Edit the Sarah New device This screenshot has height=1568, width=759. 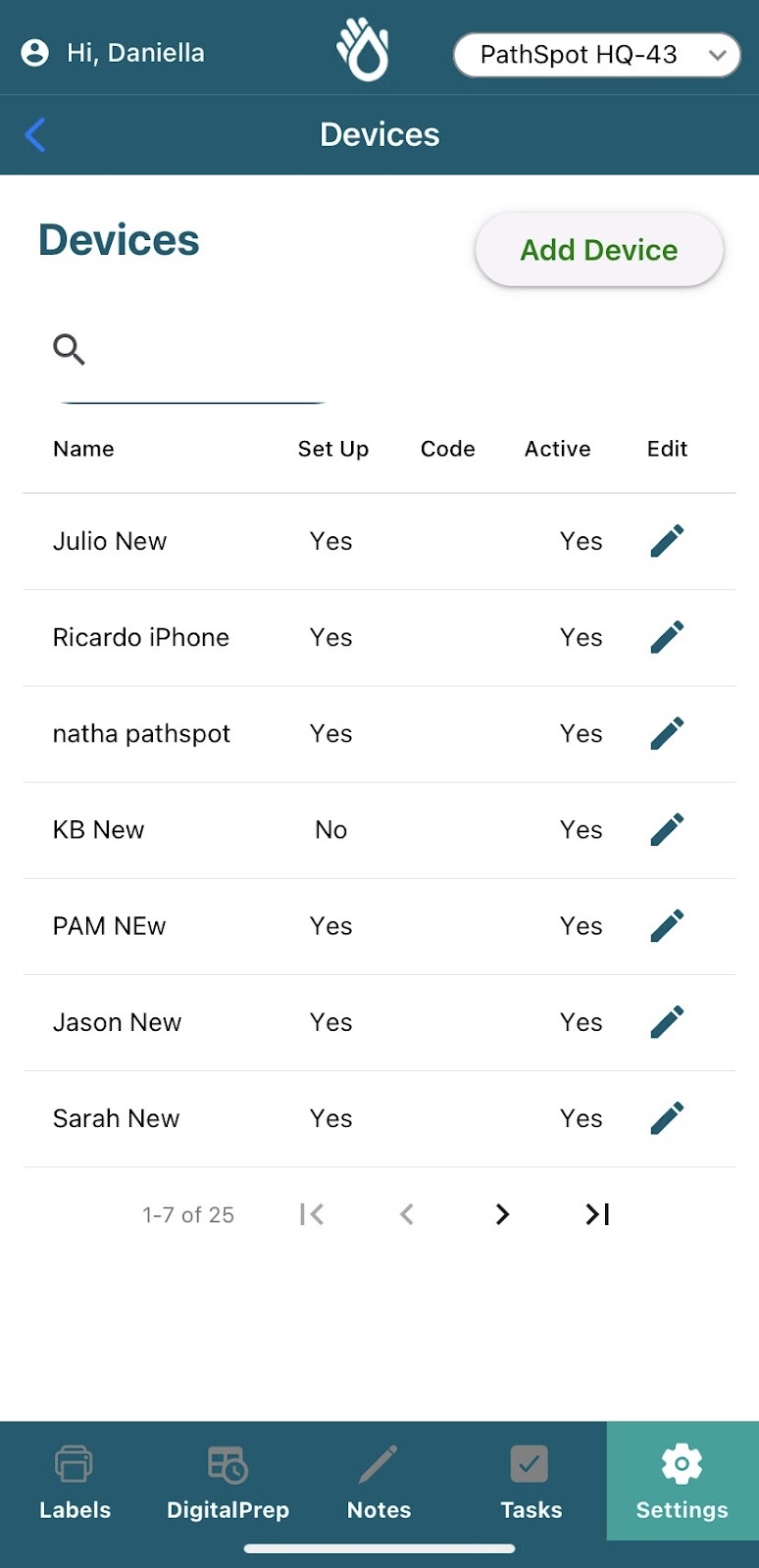pos(667,1118)
